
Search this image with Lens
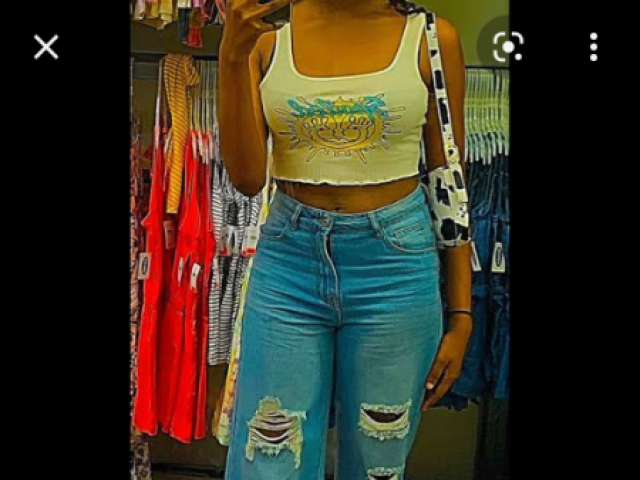click(508, 46)
